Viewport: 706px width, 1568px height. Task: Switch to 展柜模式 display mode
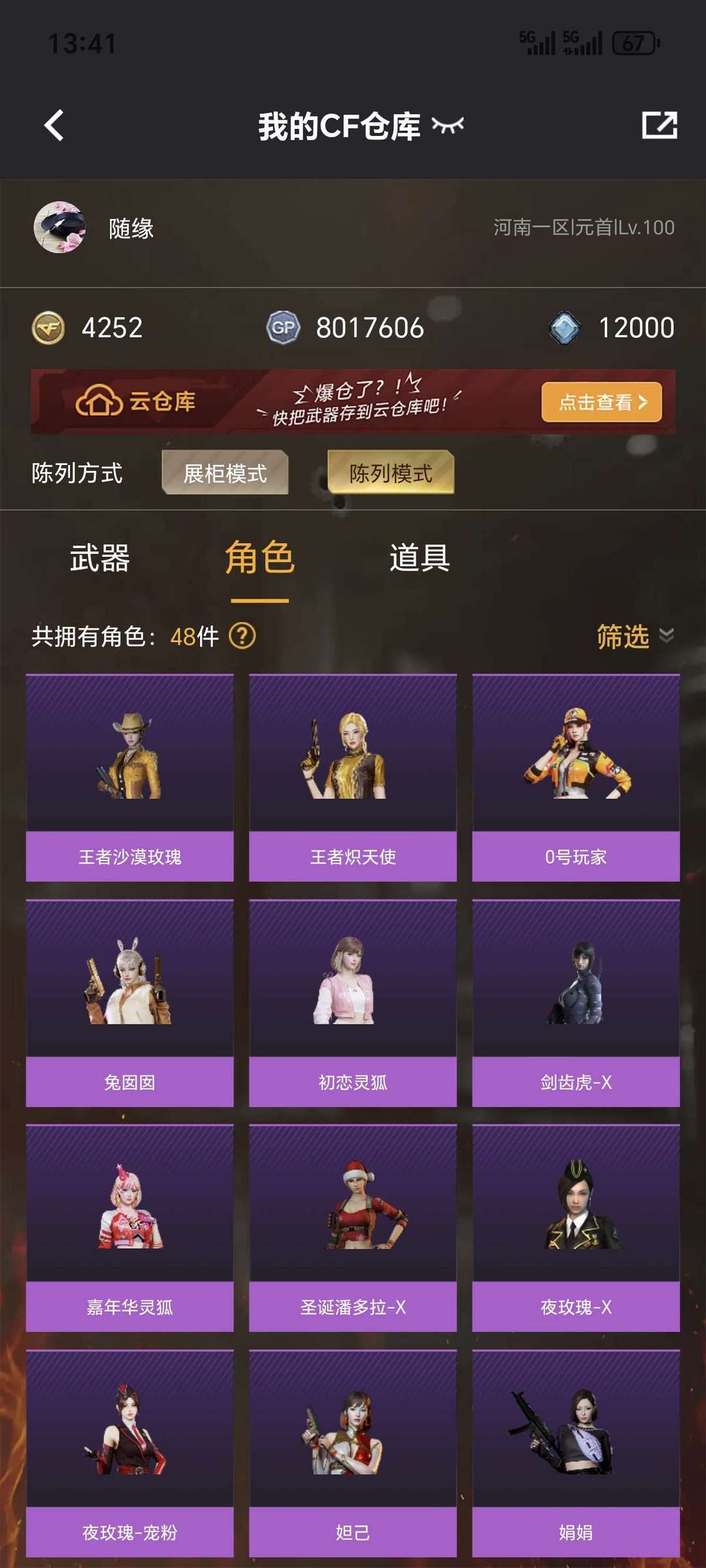pos(224,474)
